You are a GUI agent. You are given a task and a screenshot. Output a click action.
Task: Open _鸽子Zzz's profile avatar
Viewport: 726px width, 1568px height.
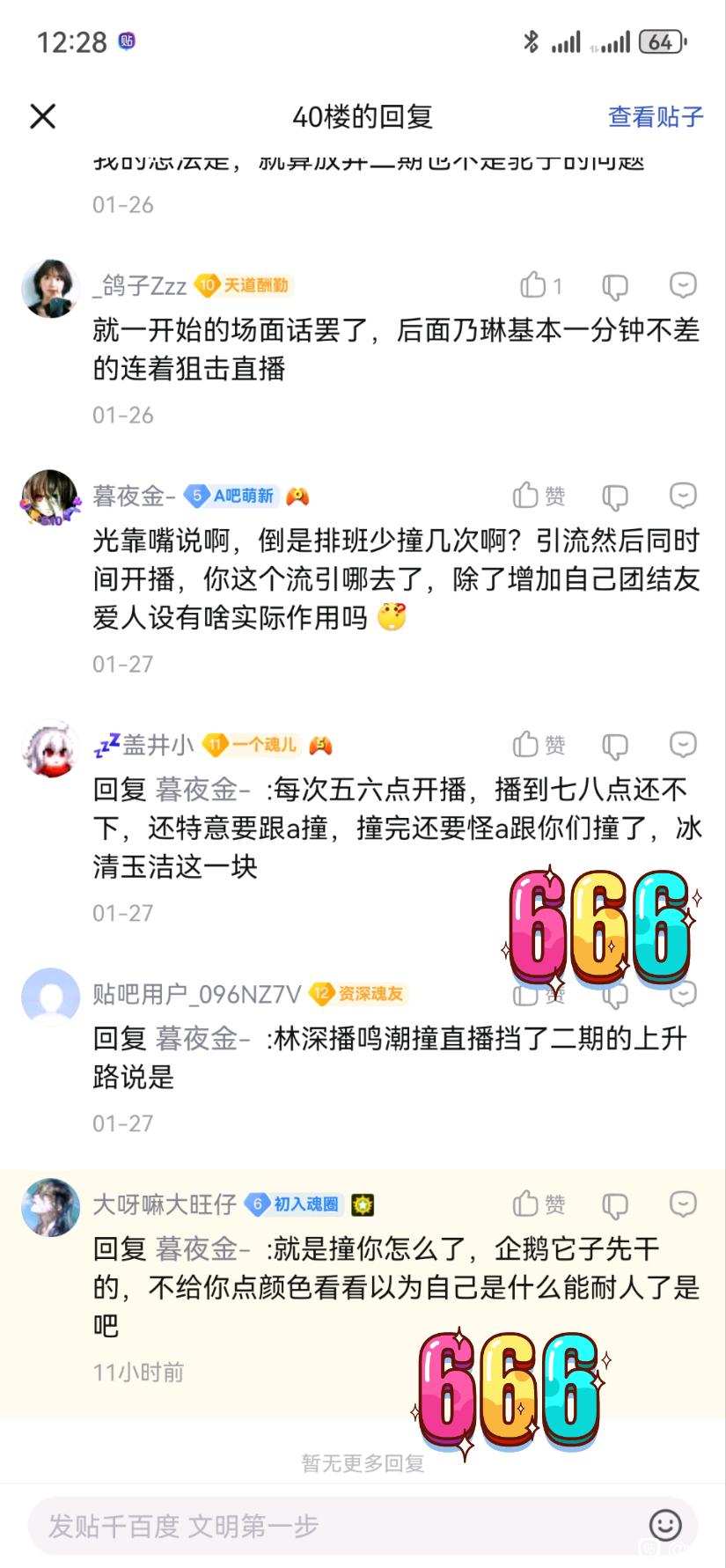[50, 288]
